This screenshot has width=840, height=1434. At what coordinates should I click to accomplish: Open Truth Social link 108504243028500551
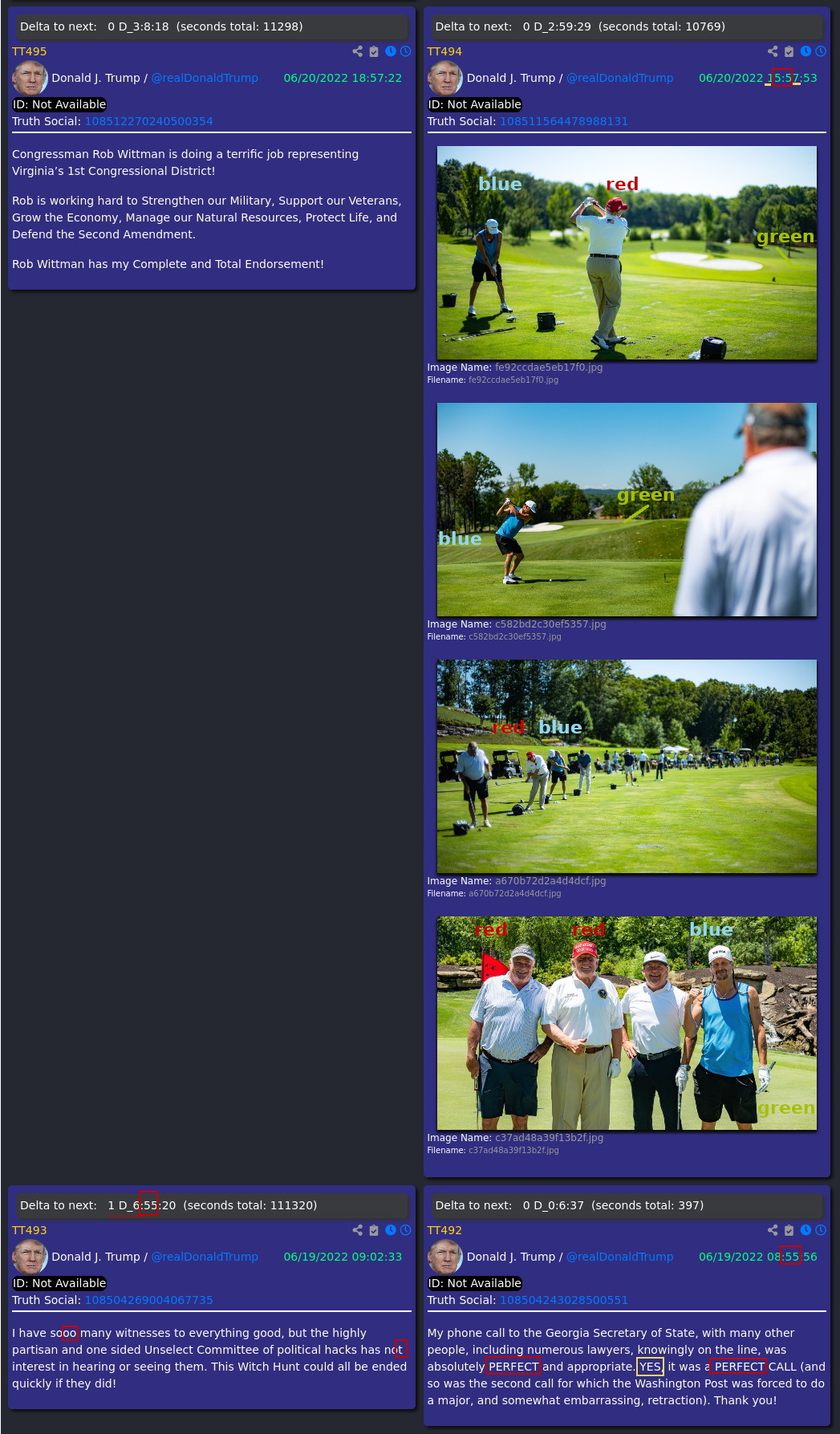(x=564, y=1300)
